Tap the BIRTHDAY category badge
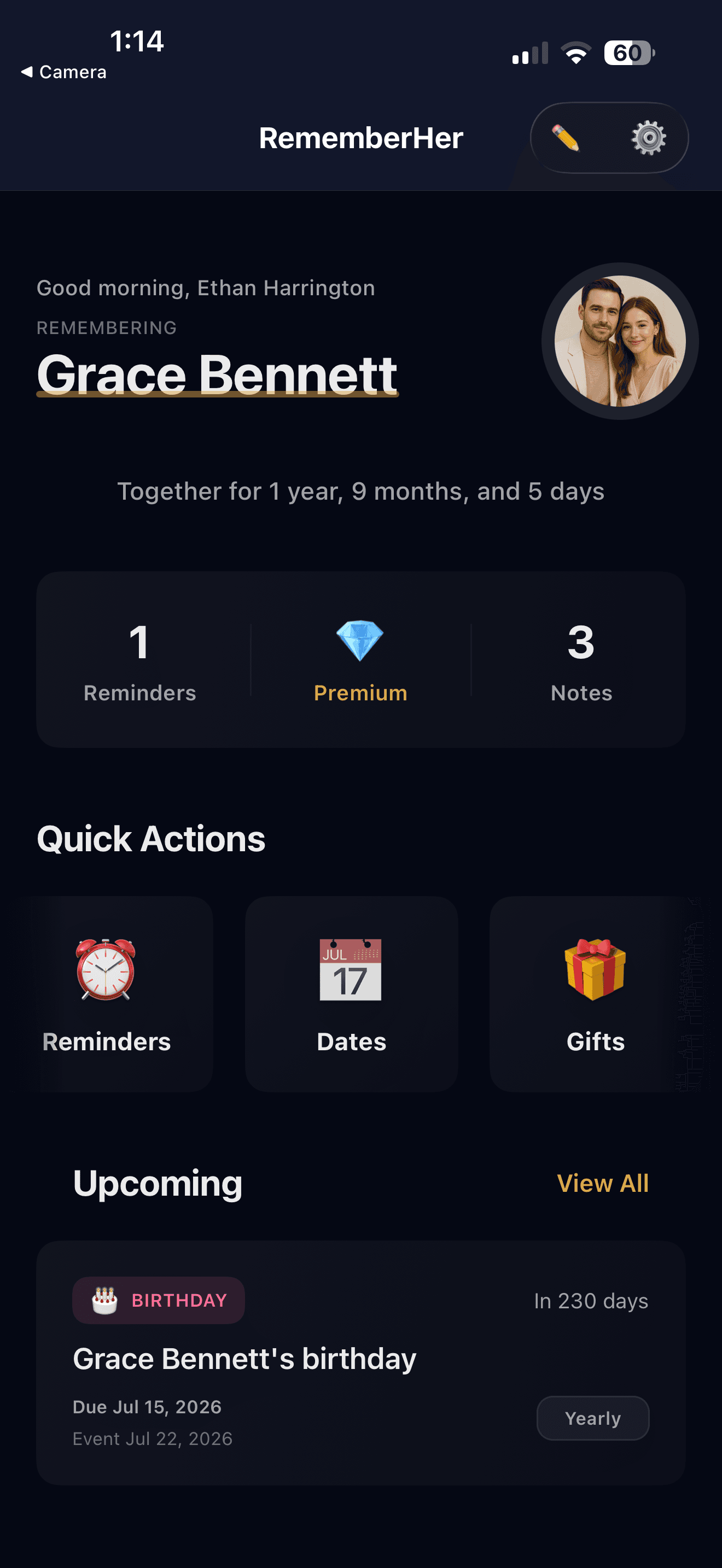Viewport: 722px width, 1568px height. (x=158, y=1300)
